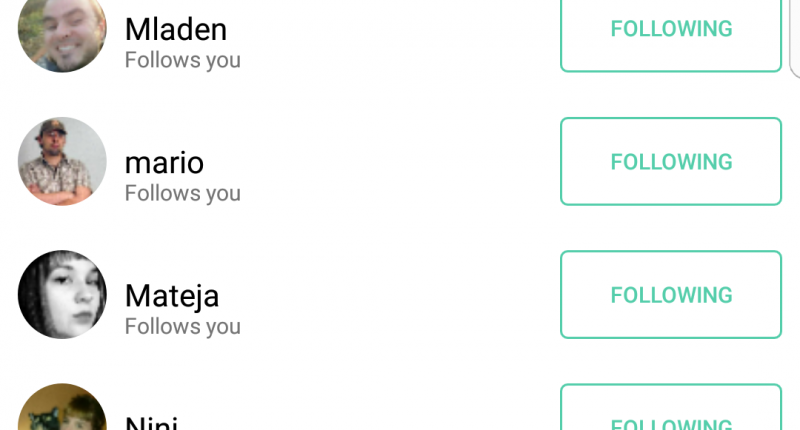This screenshot has width=800, height=430.
Task: Unfollow Mladen via the Following button
Action: pyautogui.click(x=670, y=30)
